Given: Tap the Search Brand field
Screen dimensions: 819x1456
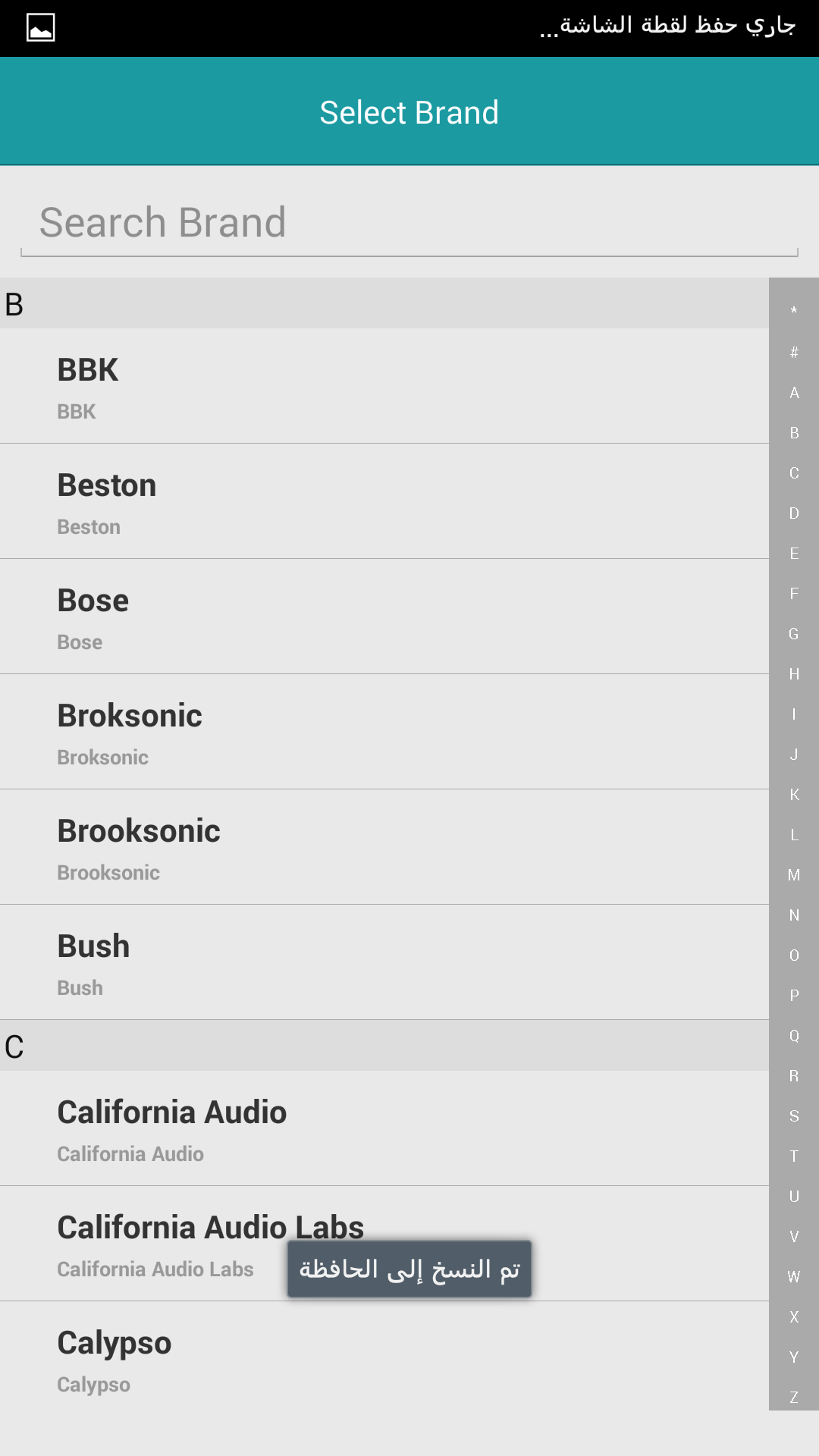Looking at the screenshot, I should 409,223.
